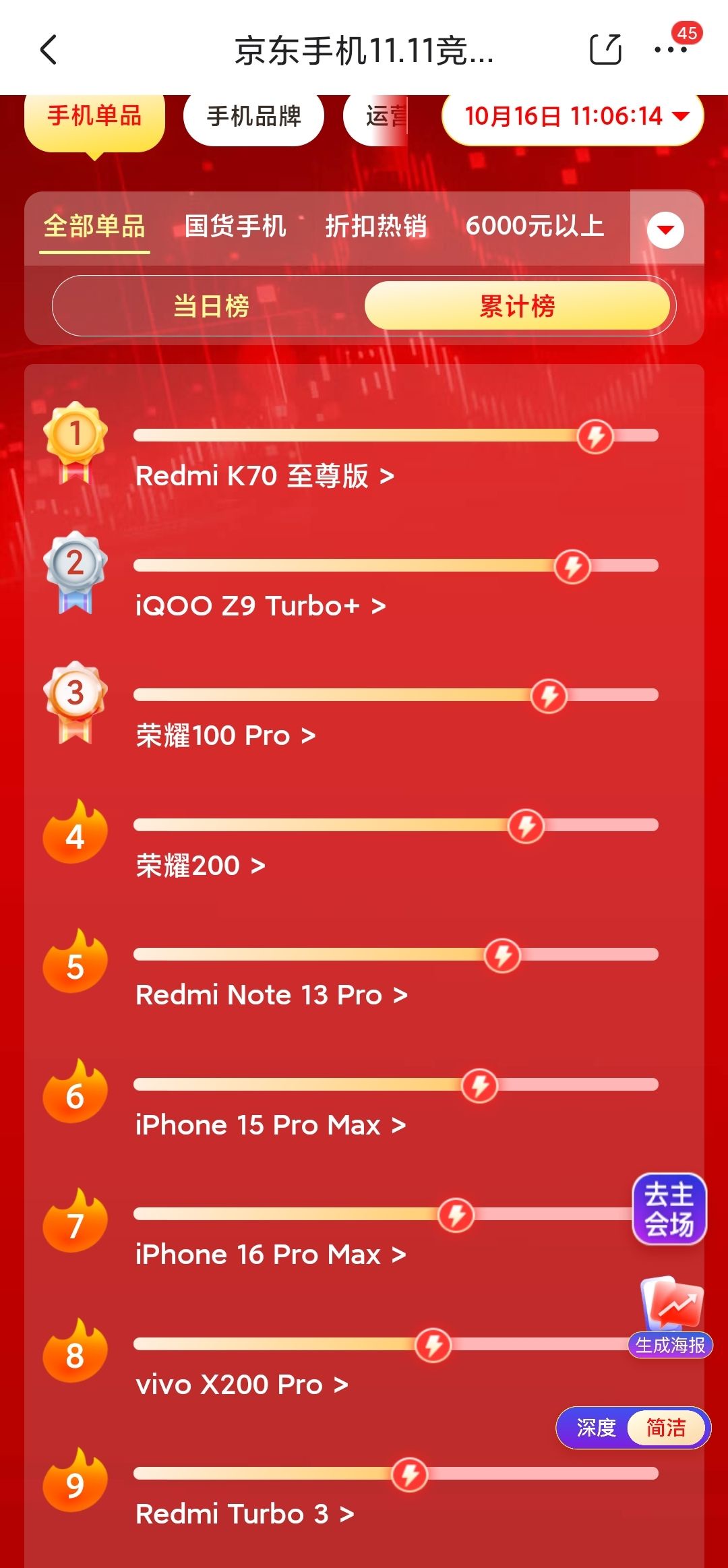728x1568 pixels.
Task: Share this page via the share icon
Action: [x=605, y=50]
